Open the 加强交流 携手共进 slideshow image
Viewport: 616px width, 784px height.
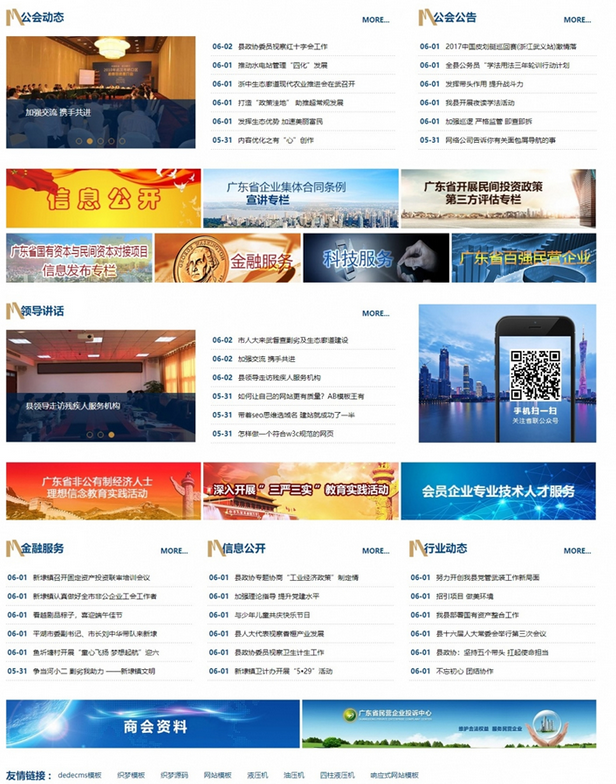tap(100, 92)
